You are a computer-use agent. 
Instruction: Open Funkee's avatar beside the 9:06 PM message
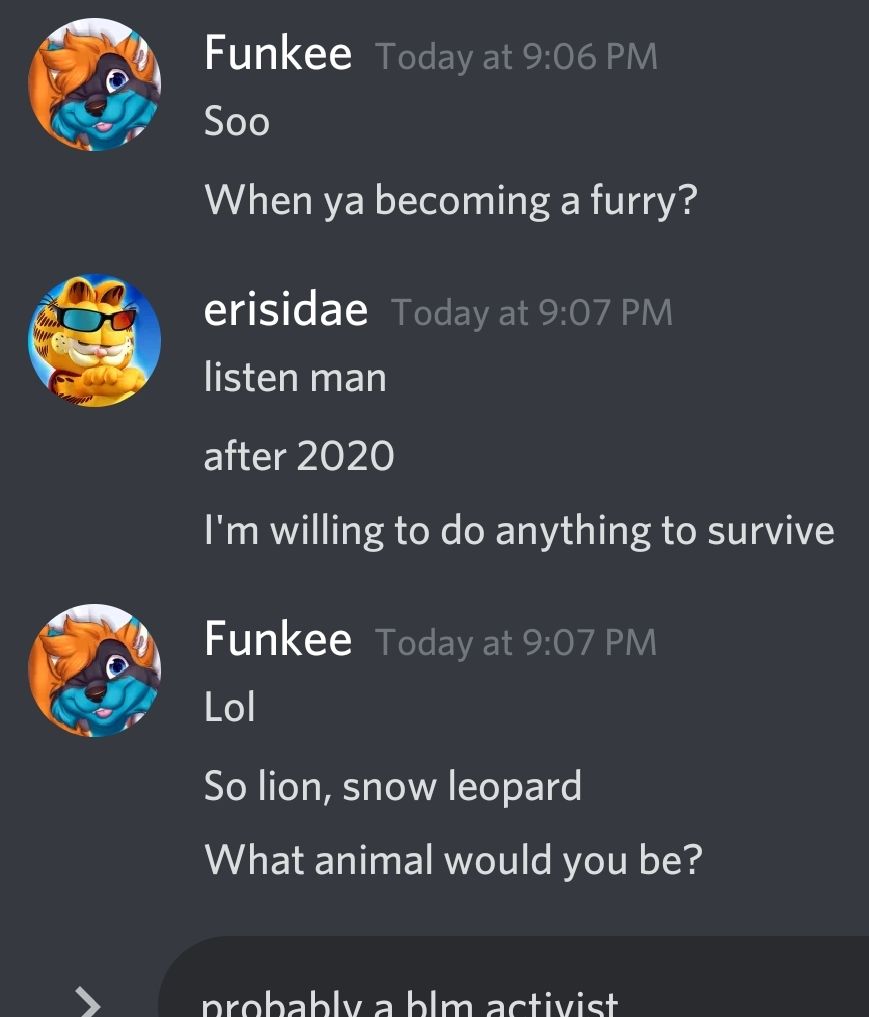click(94, 84)
